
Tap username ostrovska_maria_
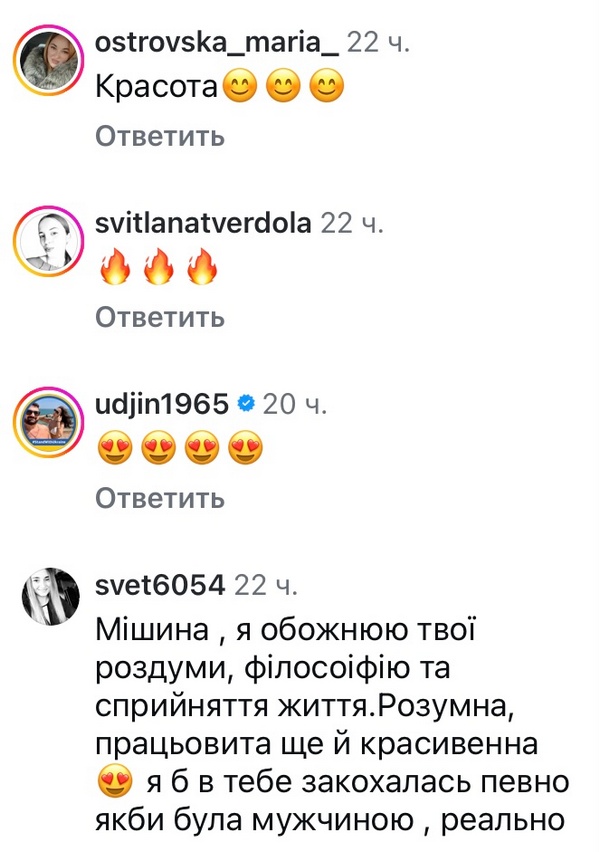click(x=216, y=43)
